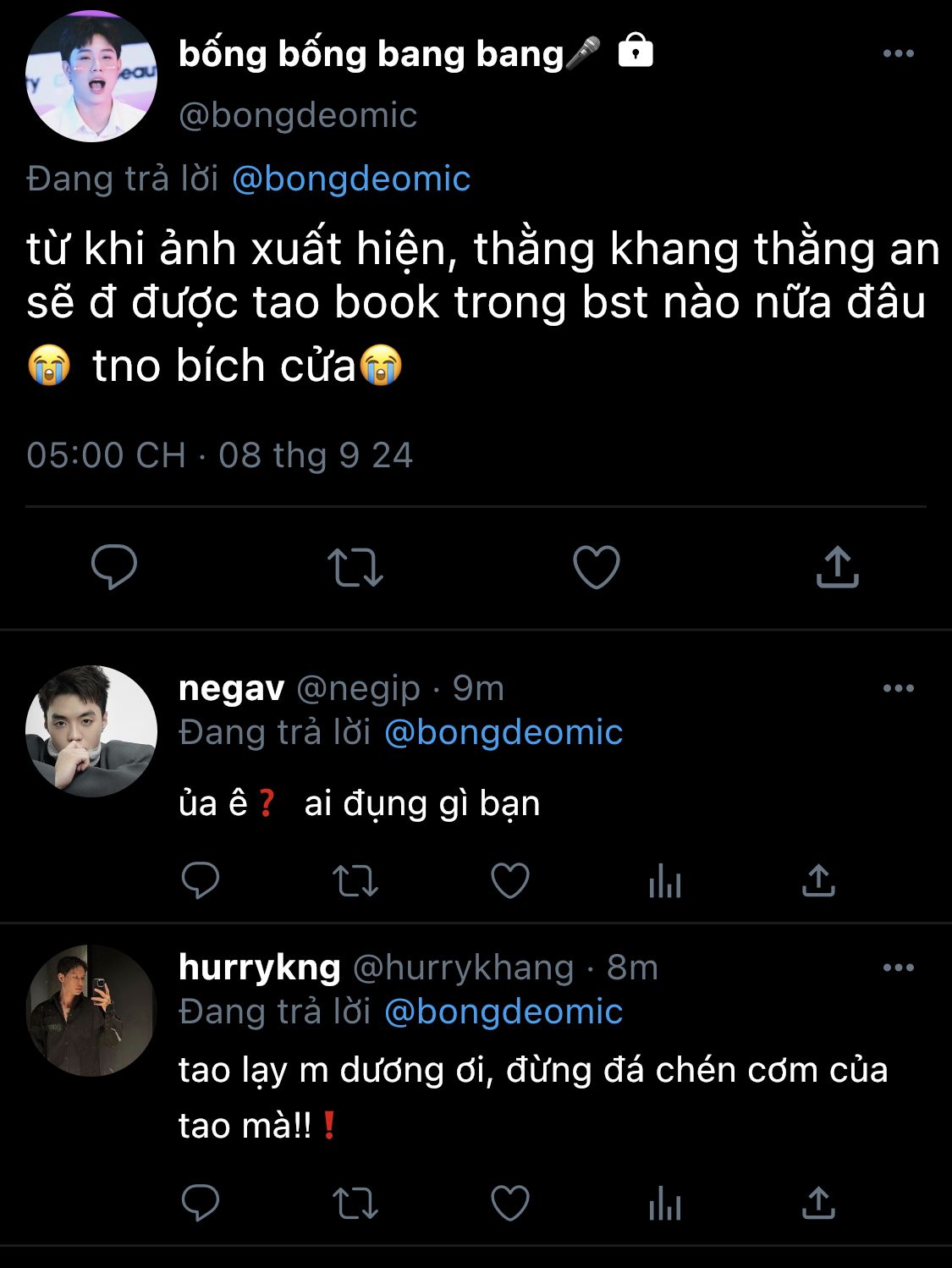The width and height of the screenshot is (952, 1268).
Task: View negav's profile avatar
Action: pyautogui.click(x=91, y=730)
